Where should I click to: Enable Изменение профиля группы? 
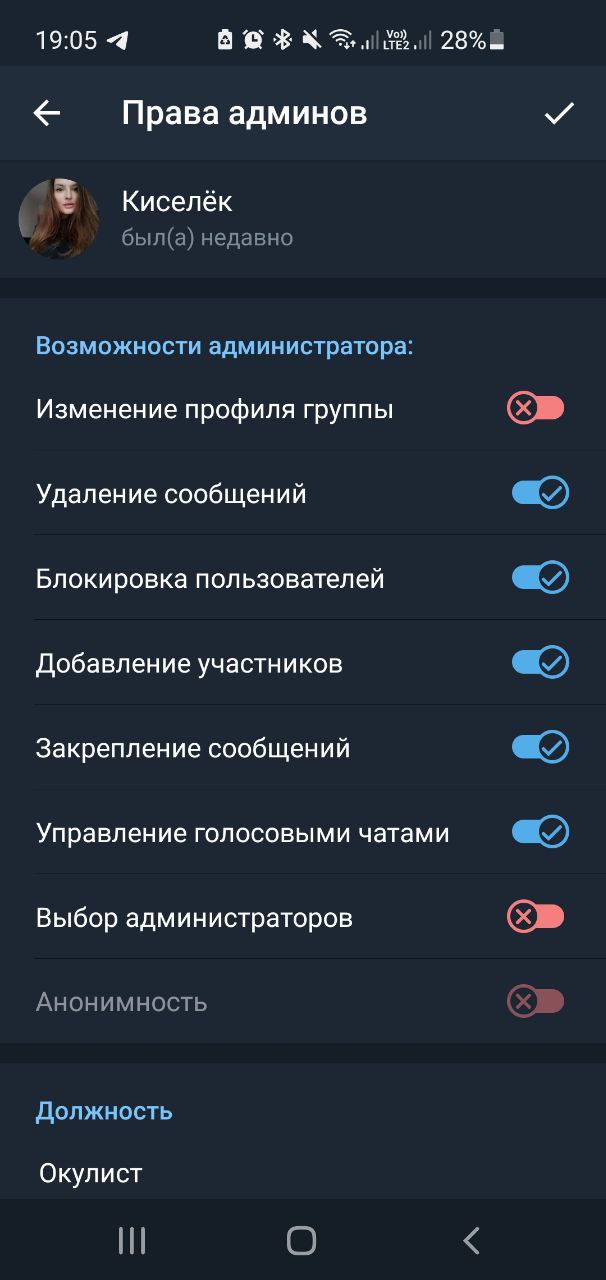(537, 409)
